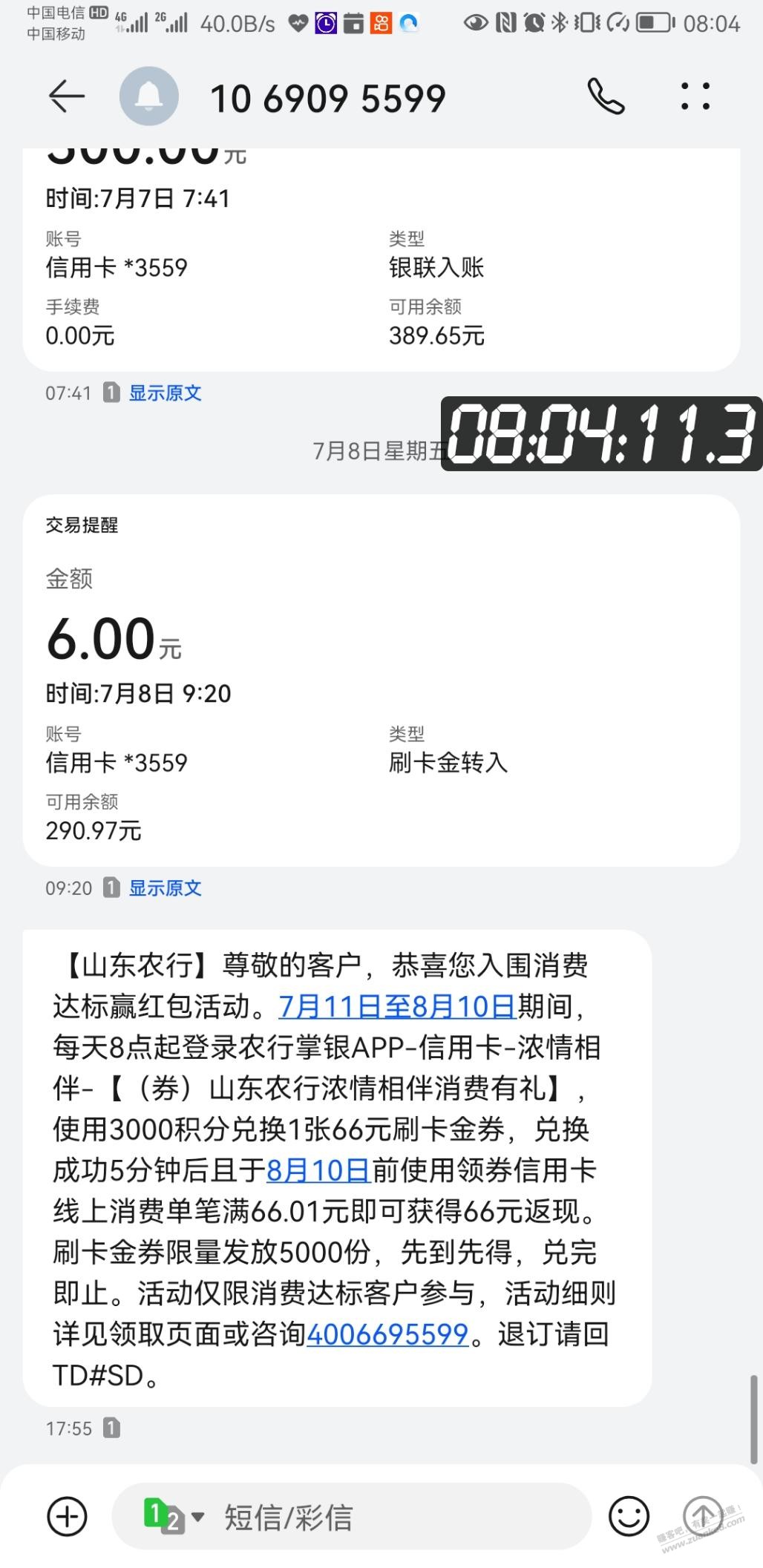Show original text of the 09:20 message
The width and height of the screenshot is (763, 1568).
pyautogui.click(x=165, y=888)
